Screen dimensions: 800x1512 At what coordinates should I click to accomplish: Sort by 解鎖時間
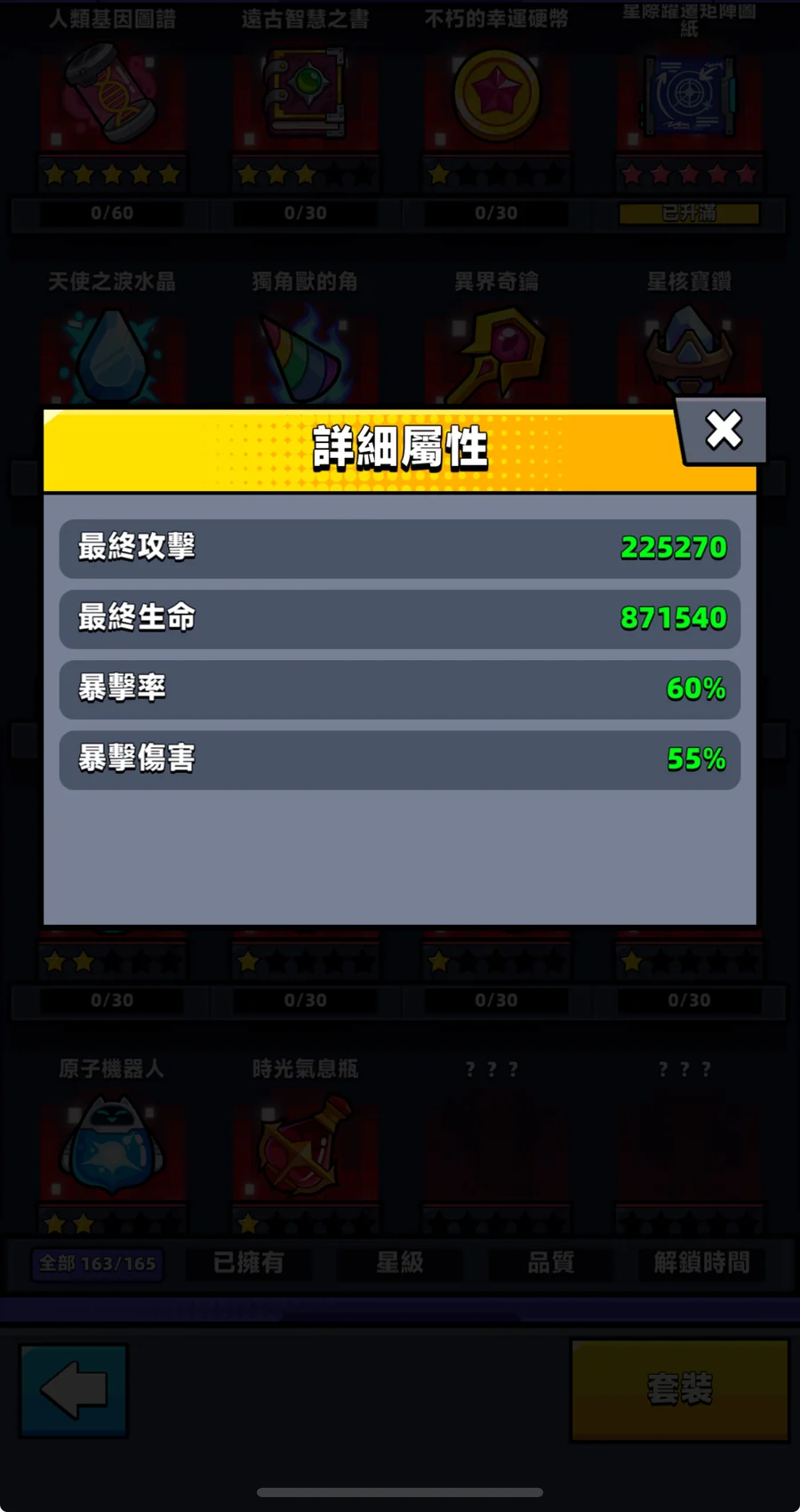coord(701,1262)
